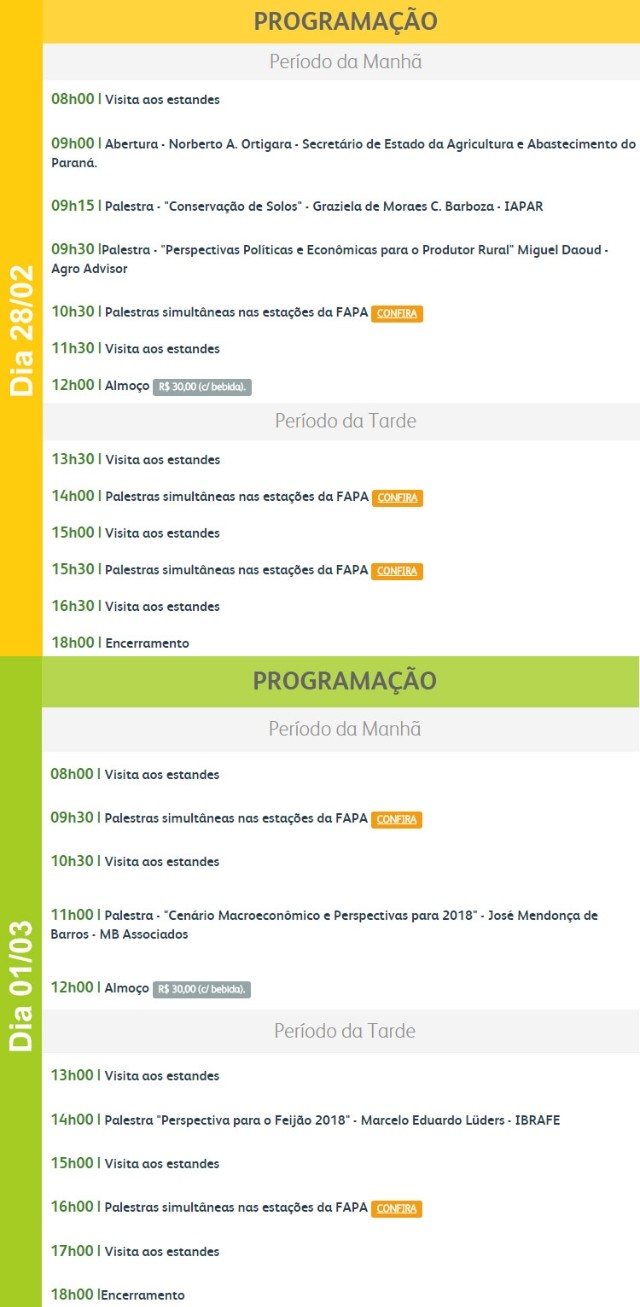Open CONFIRA for 09h30 on Dia 01/03
The height and width of the screenshot is (1307, 640).
tap(397, 820)
